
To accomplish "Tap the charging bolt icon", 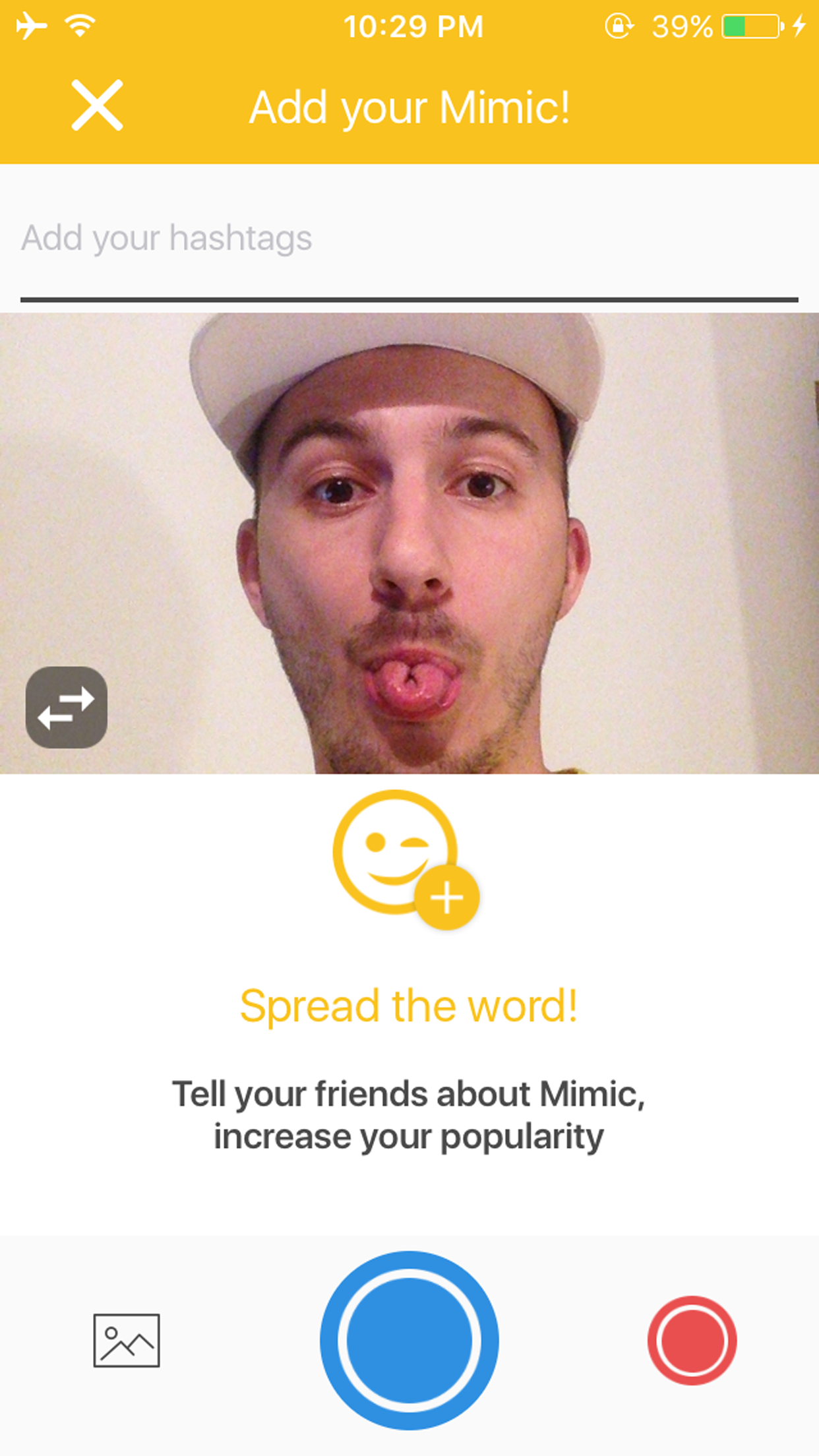I will (x=799, y=26).
